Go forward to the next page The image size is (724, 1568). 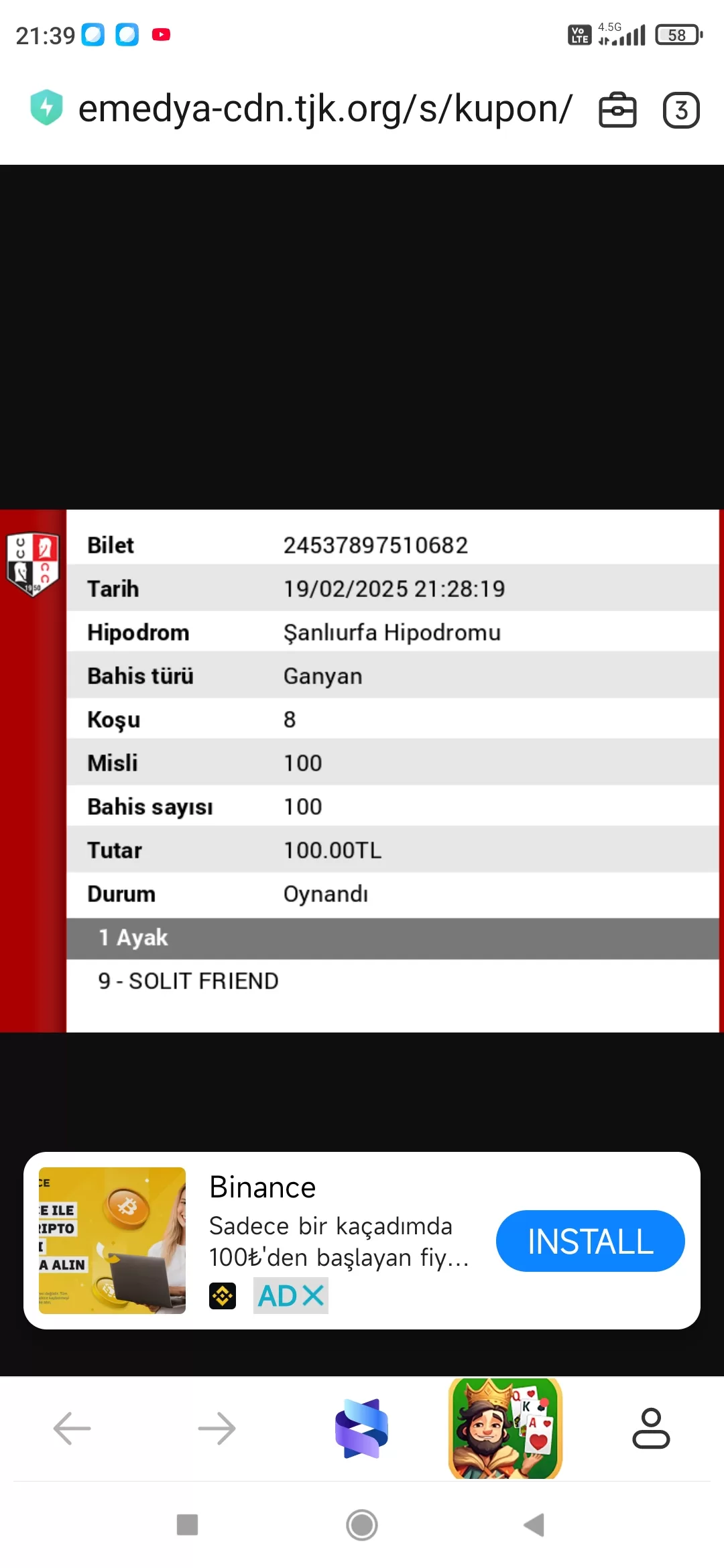[x=217, y=1428]
